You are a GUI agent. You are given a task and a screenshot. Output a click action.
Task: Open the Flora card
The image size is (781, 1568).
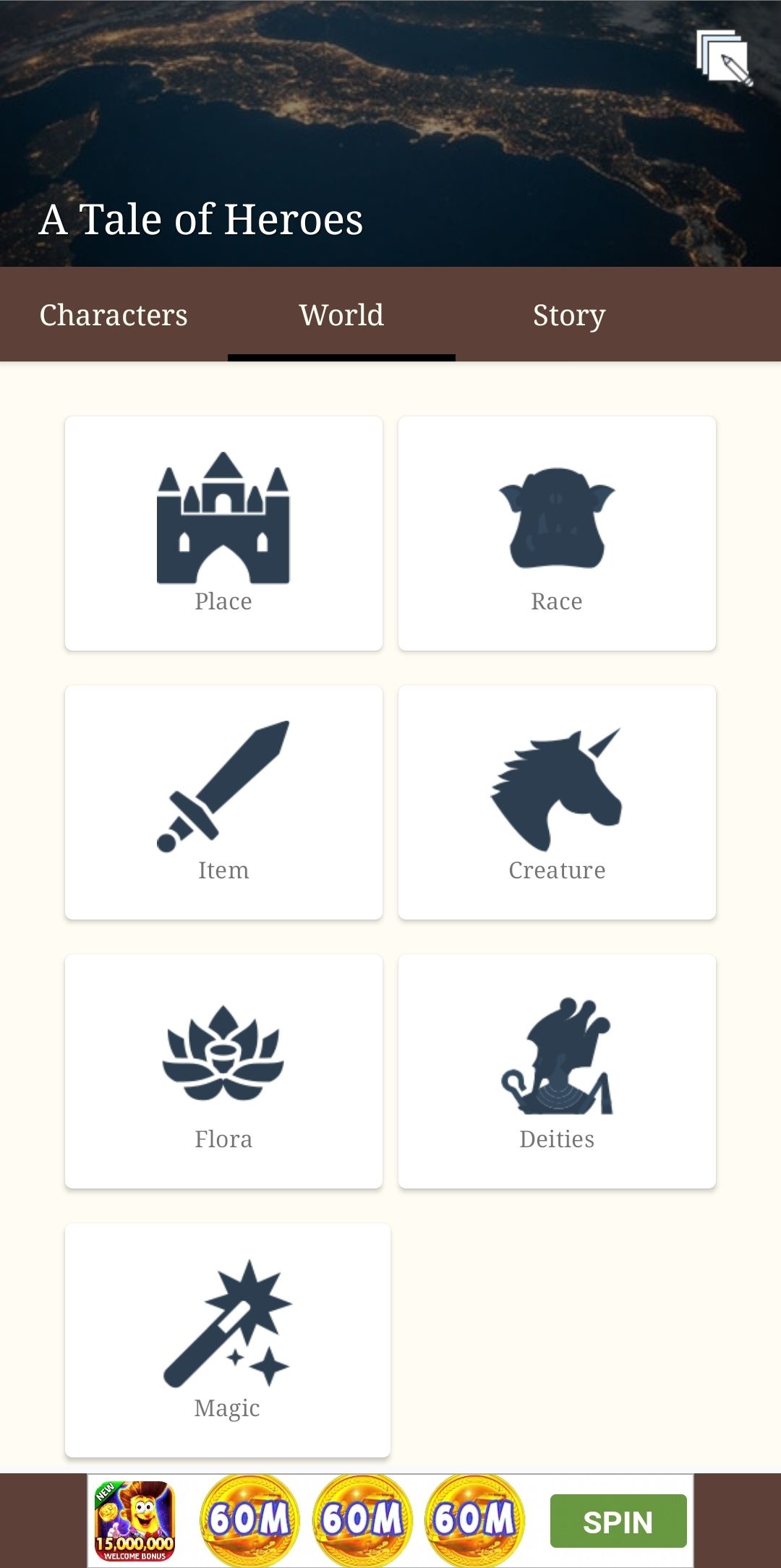point(223,1071)
